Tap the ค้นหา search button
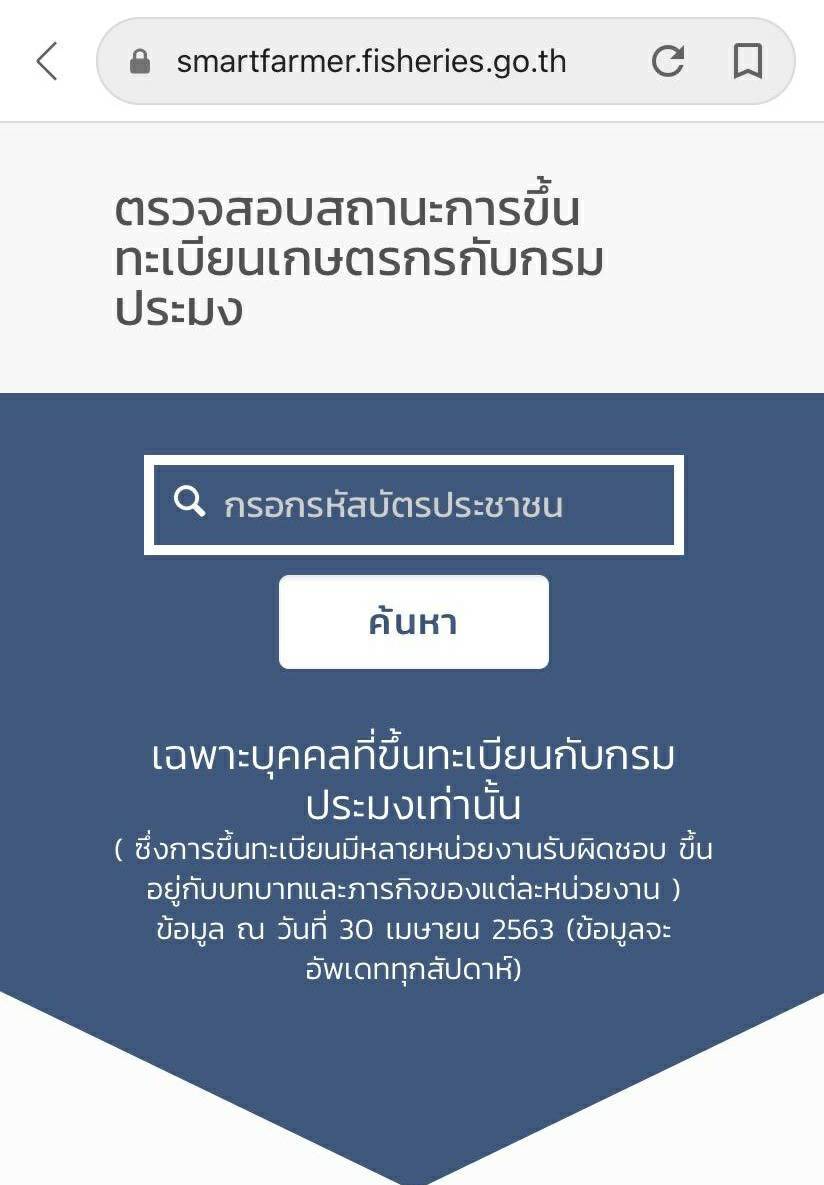The image size is (824, 1185). (413, 622)
